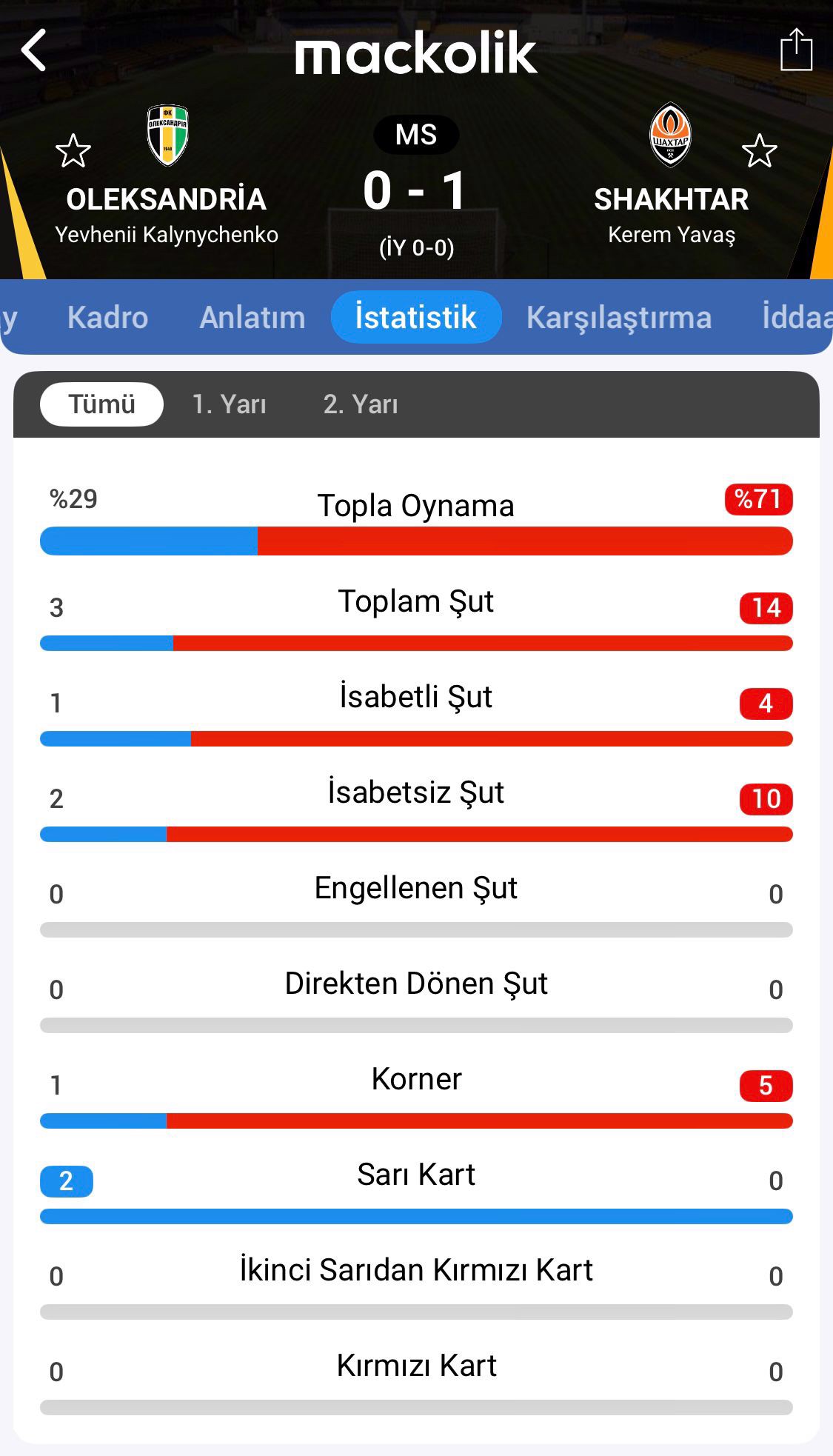The width and height of the screenshot is (833, 1456).
Task: Switch to the Kadro tab
Action: 107,318
